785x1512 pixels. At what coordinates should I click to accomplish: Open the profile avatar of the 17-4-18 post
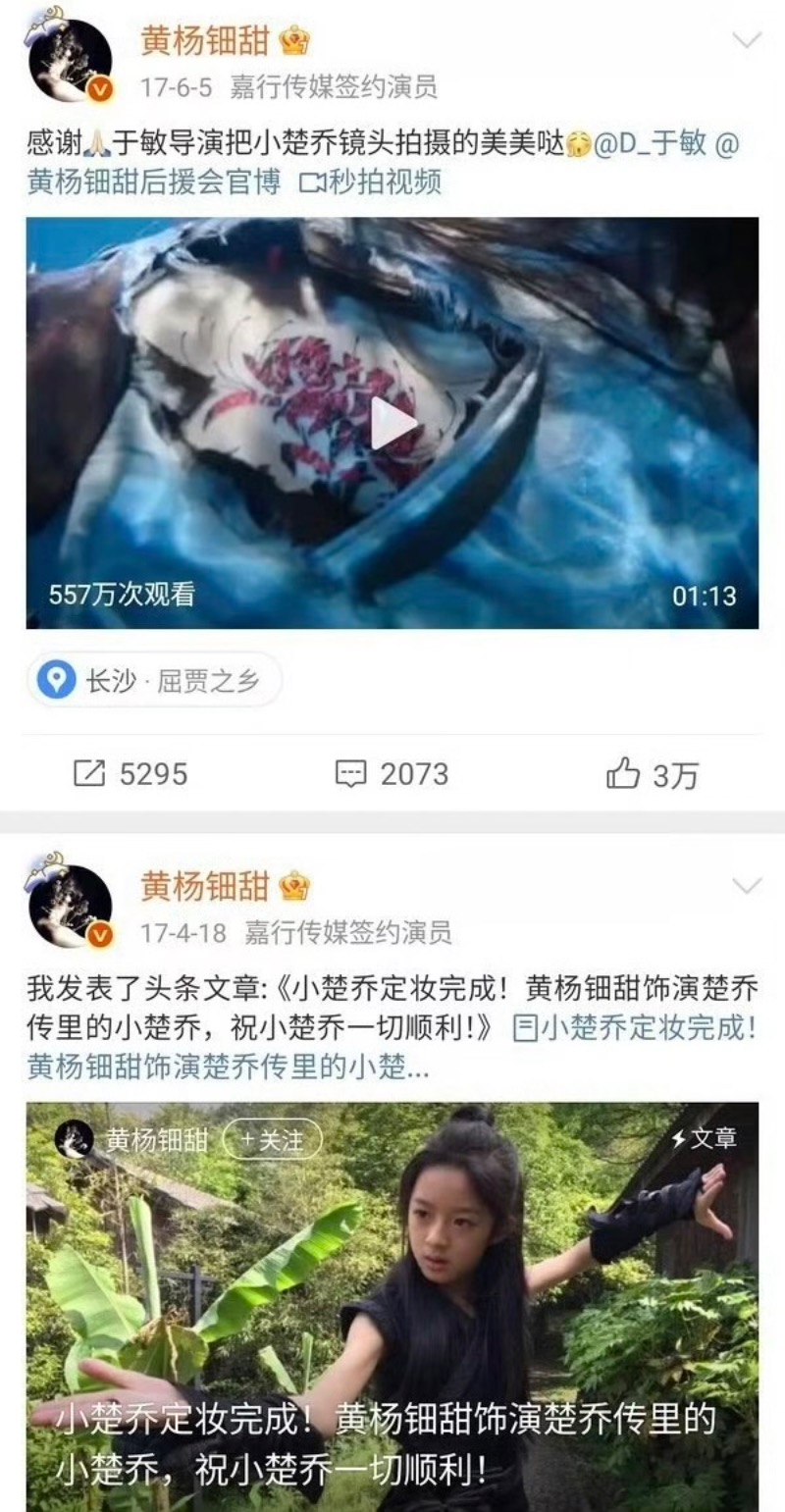point(70,905)
